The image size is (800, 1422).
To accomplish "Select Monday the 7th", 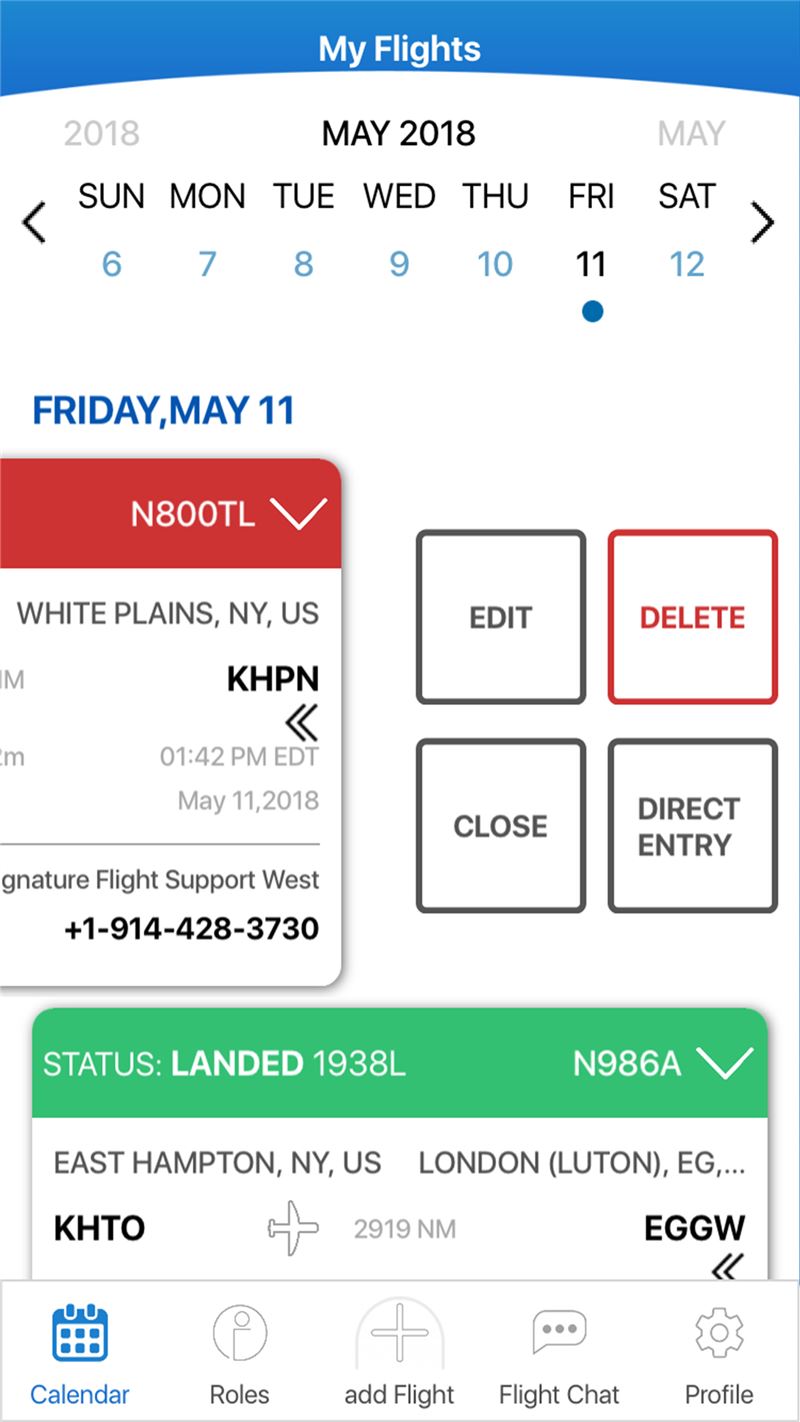I will tap(207, 264).
